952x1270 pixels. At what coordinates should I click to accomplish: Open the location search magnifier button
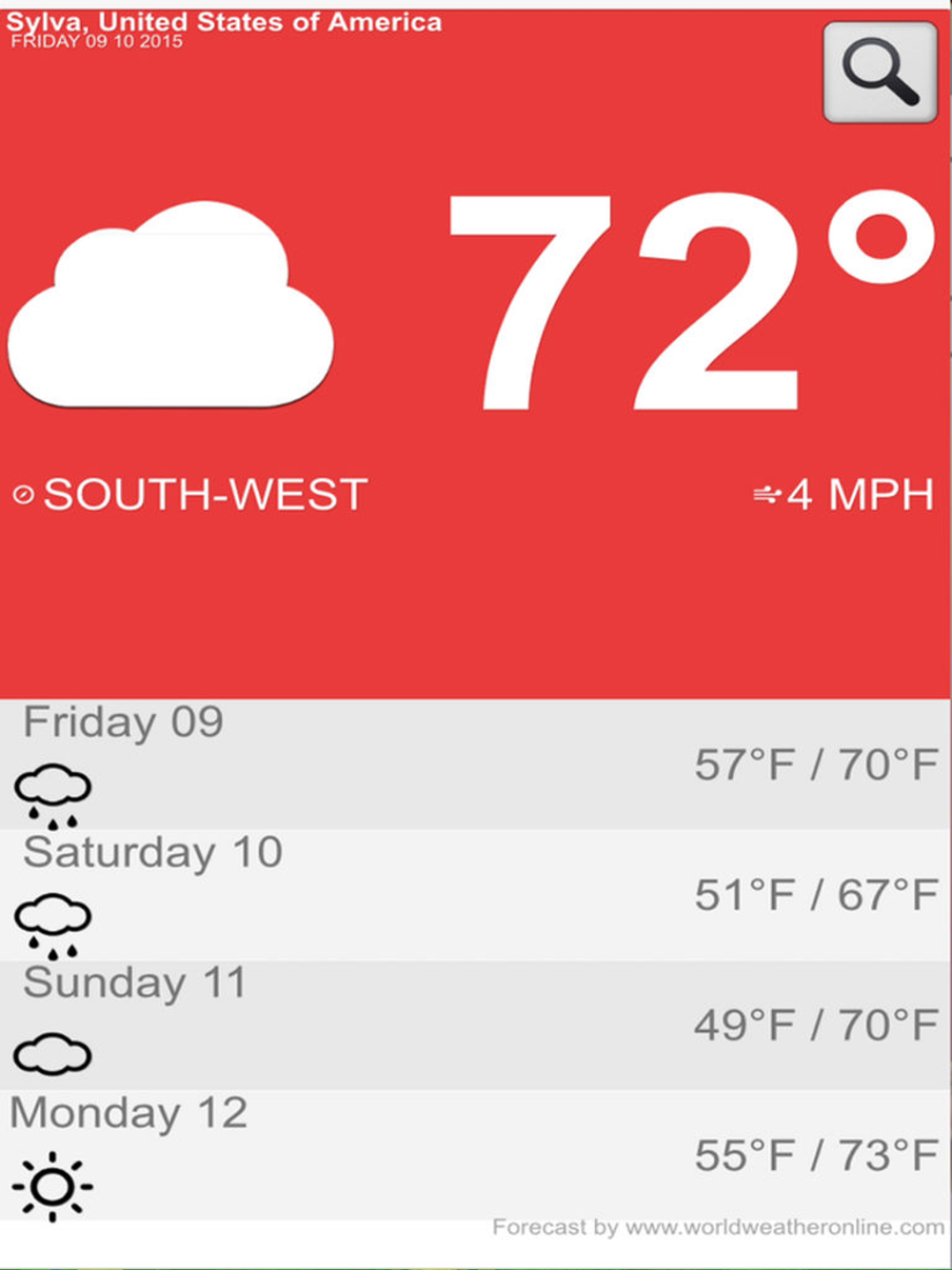tap(880, 73)
